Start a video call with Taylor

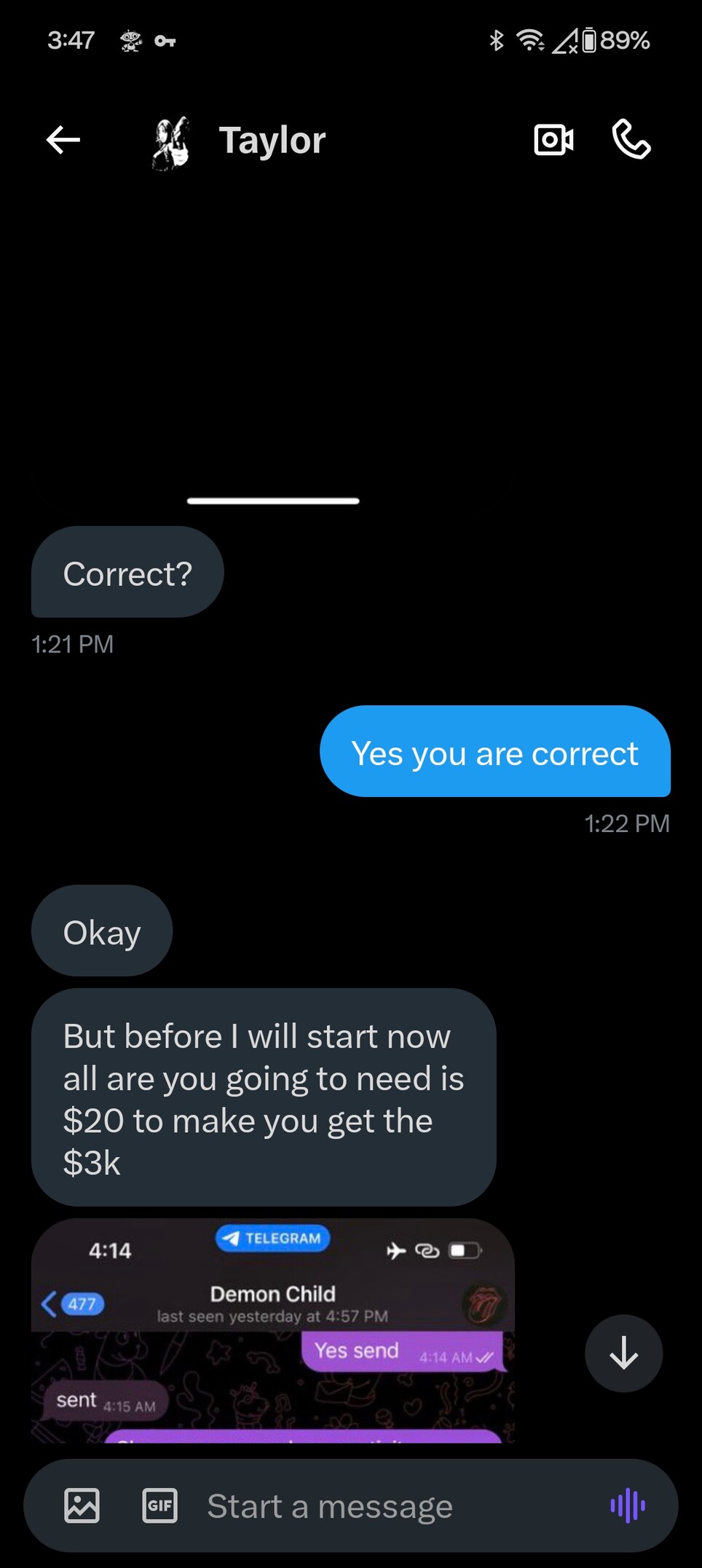pos(553,140)
